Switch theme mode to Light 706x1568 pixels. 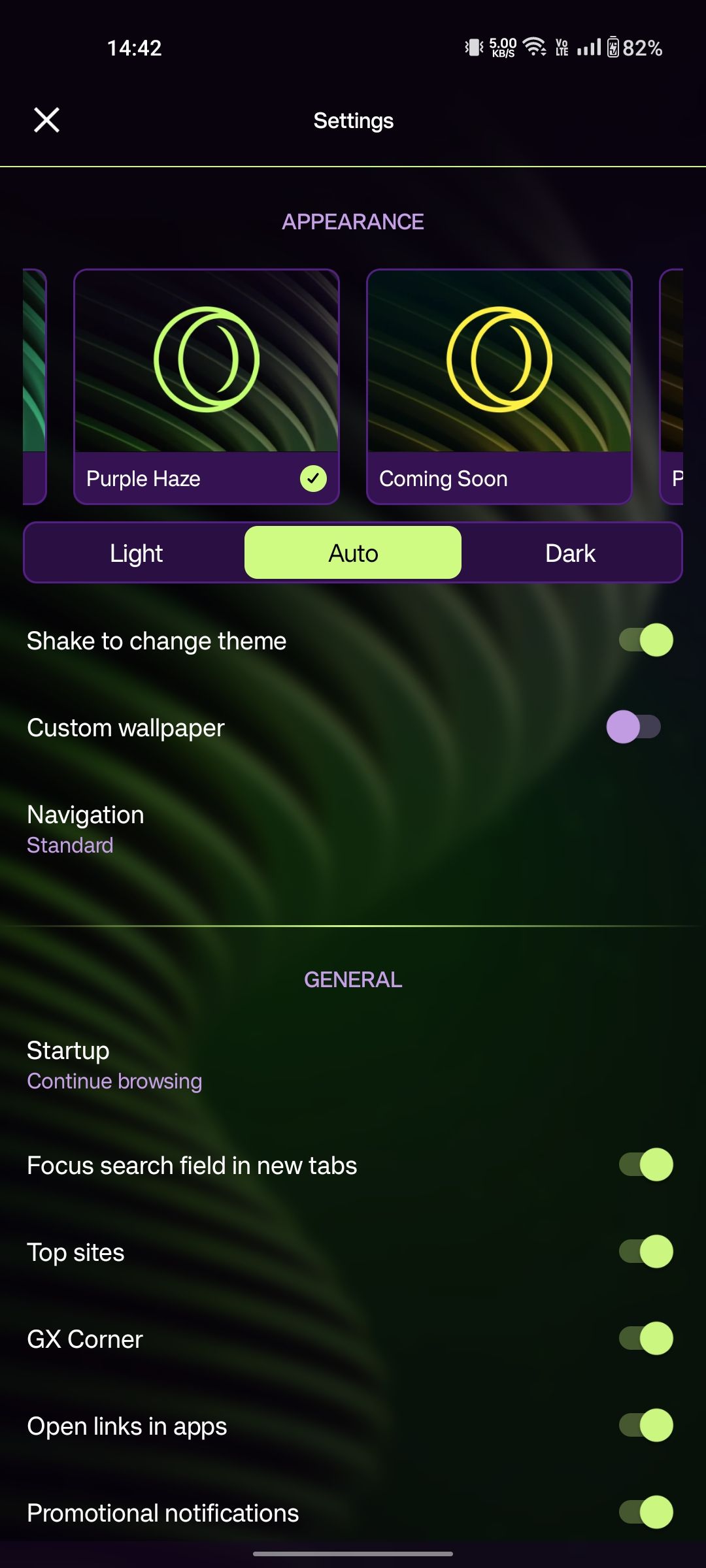(135, 552)
